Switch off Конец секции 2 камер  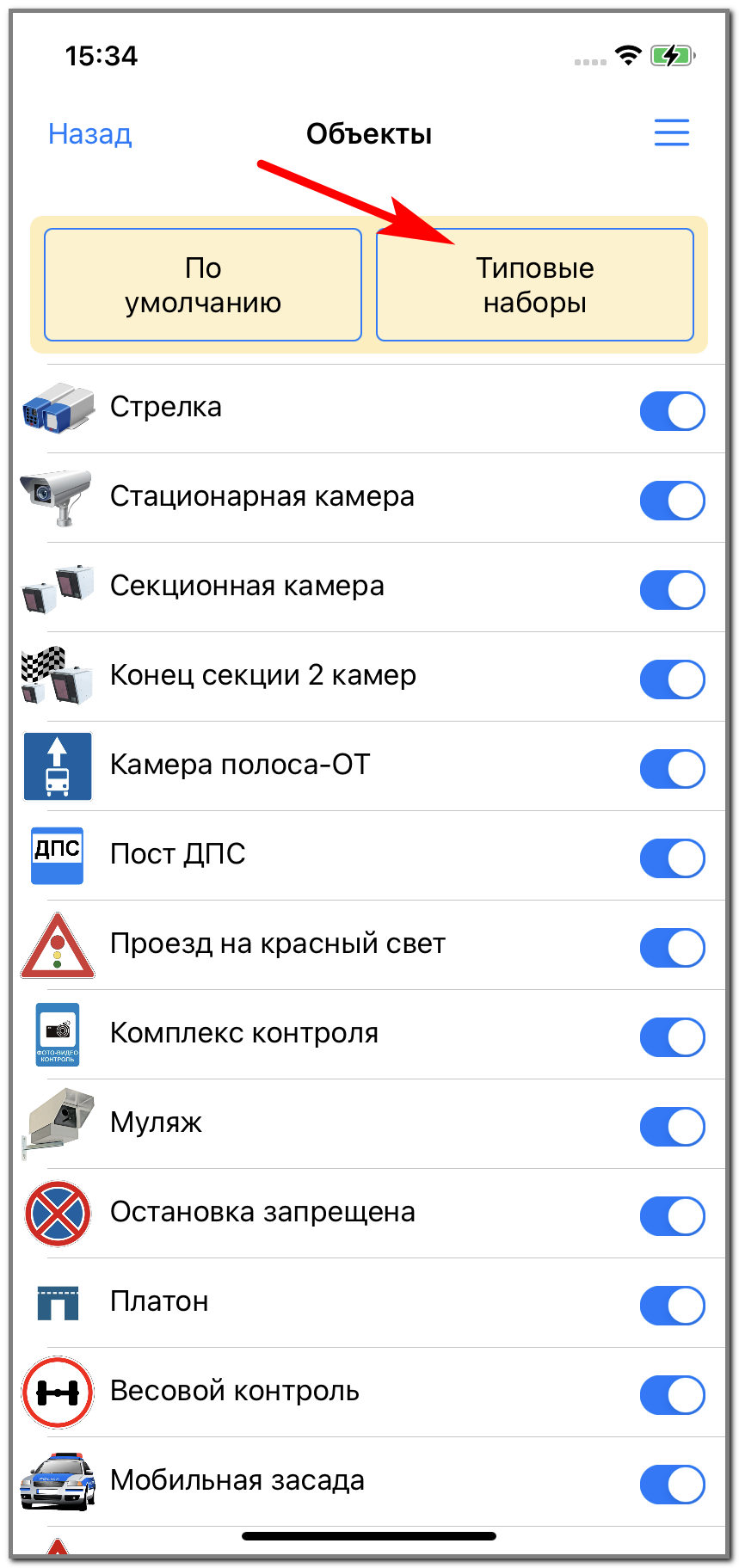coord(672,679)
